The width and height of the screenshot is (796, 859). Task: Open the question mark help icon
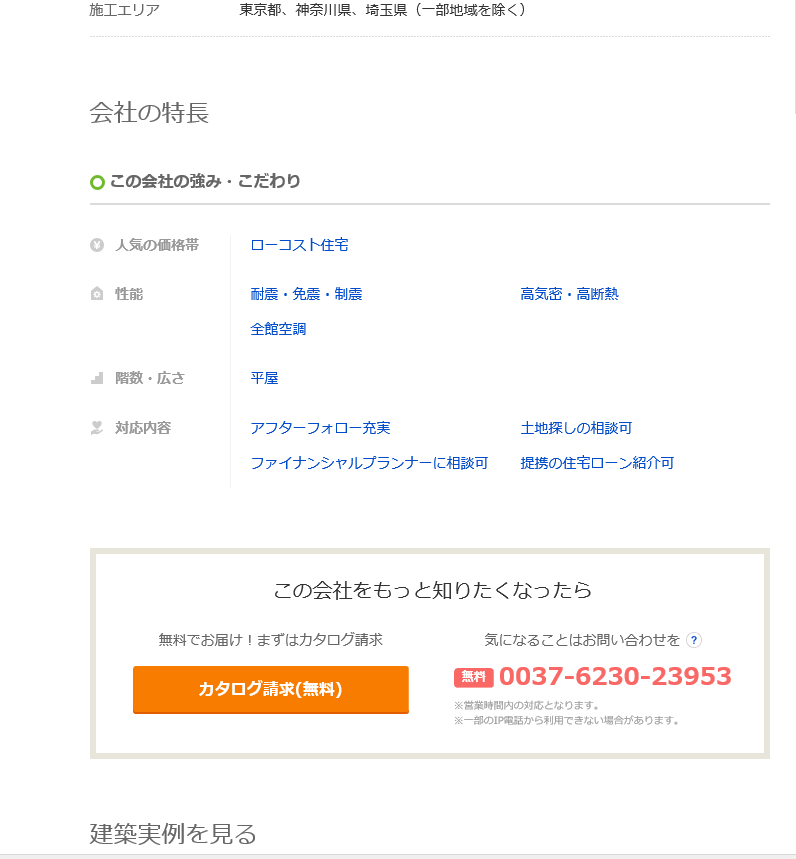[694, 640]
